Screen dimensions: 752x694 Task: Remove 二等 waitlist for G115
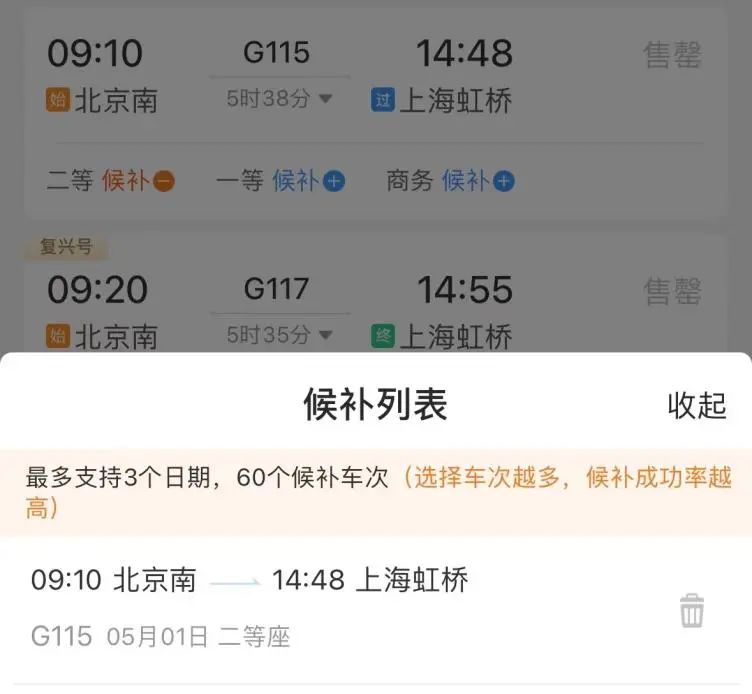(x=164, y=181)
